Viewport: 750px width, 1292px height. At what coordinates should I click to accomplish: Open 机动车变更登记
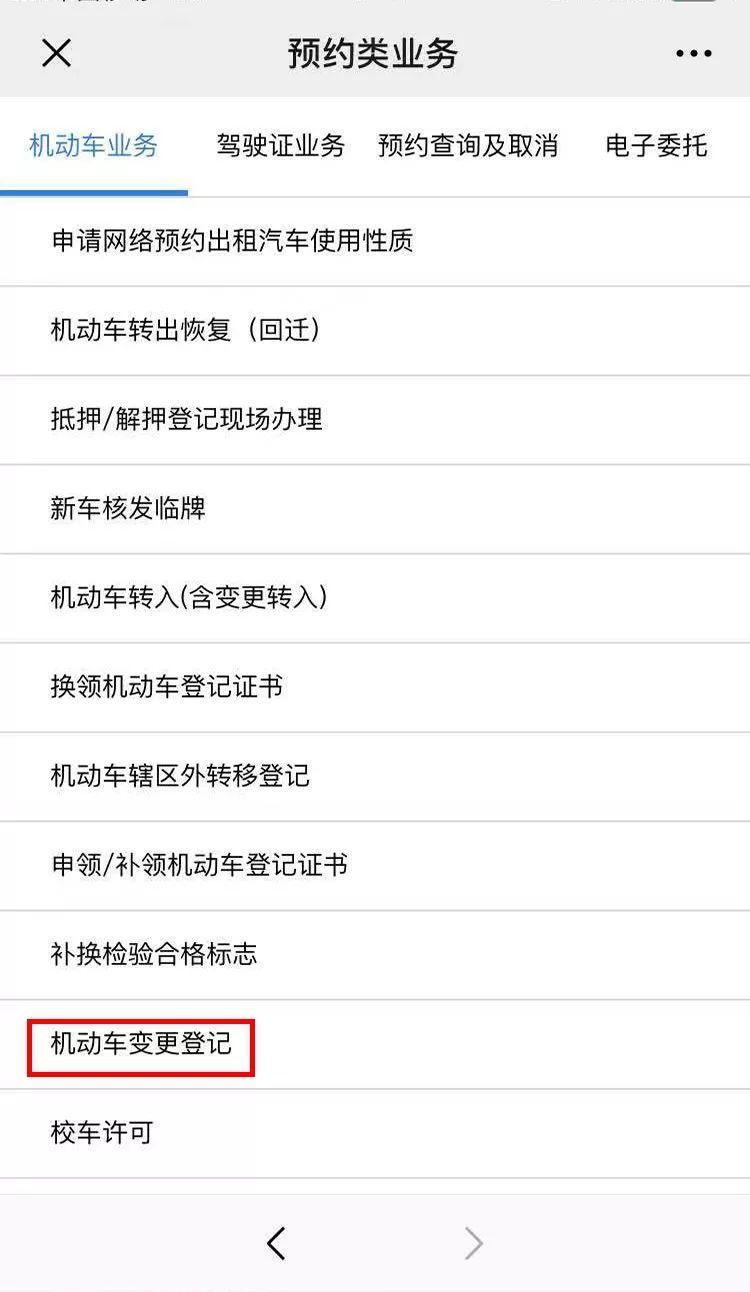[x=141, y=1044]
